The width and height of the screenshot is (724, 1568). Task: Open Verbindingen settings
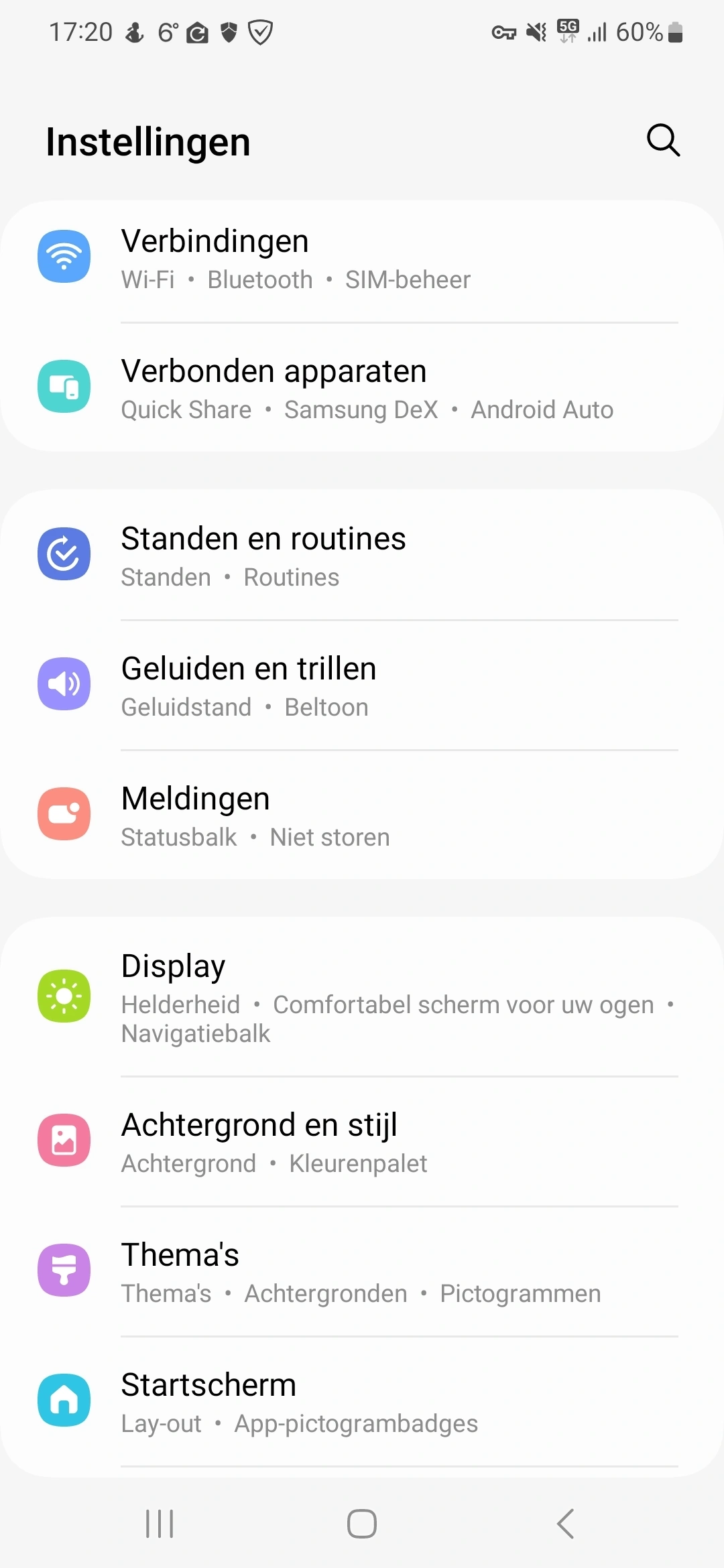click(x=362, y=258)
